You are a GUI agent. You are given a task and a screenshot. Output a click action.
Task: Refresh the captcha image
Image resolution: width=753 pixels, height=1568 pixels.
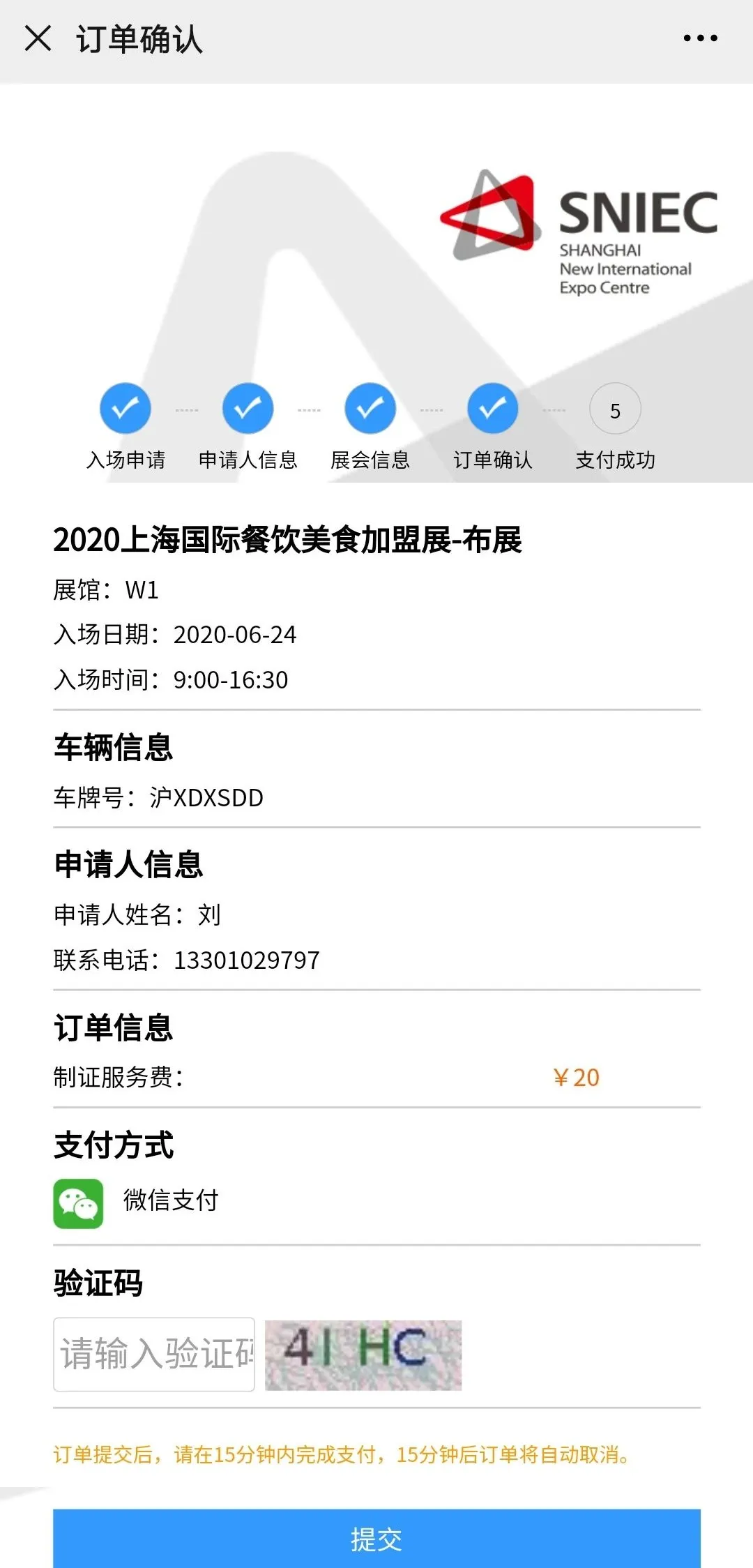(363, 1355)
